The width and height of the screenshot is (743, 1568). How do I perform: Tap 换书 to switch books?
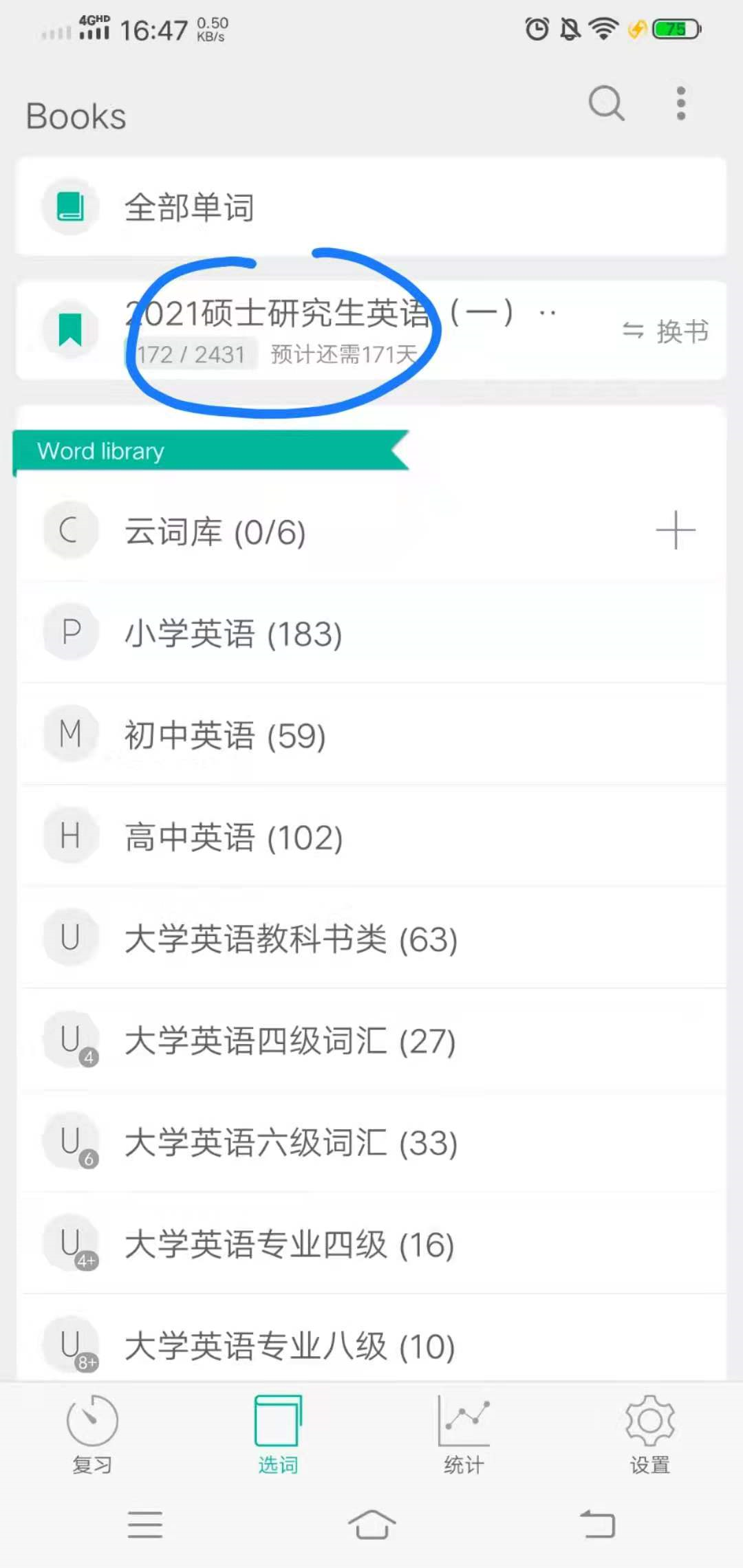coord(665,331)
